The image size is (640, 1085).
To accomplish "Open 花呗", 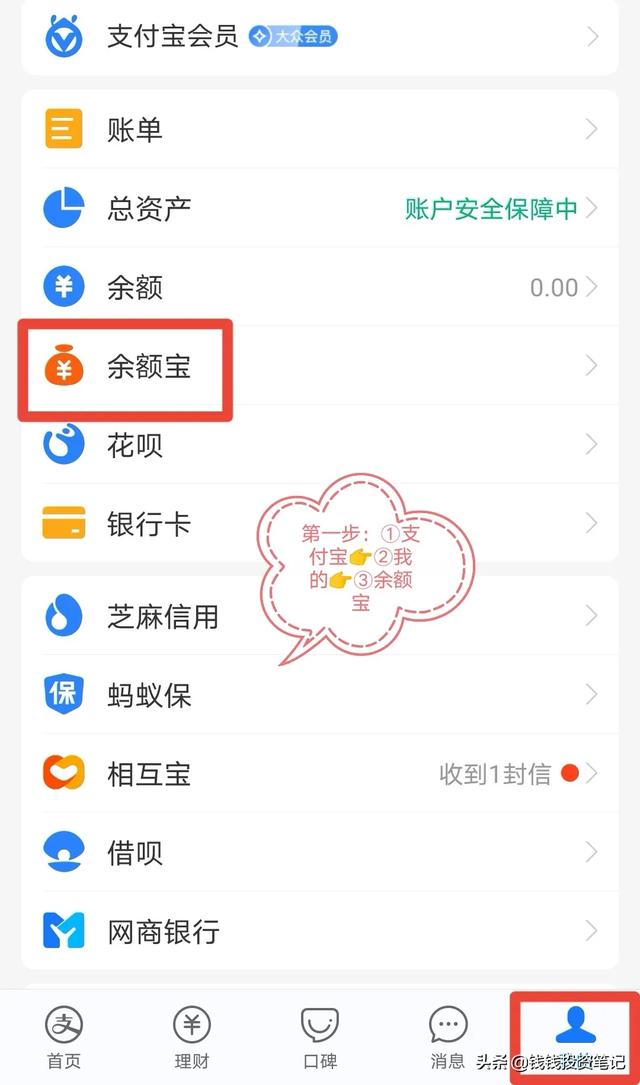I will tap(320, 444).
